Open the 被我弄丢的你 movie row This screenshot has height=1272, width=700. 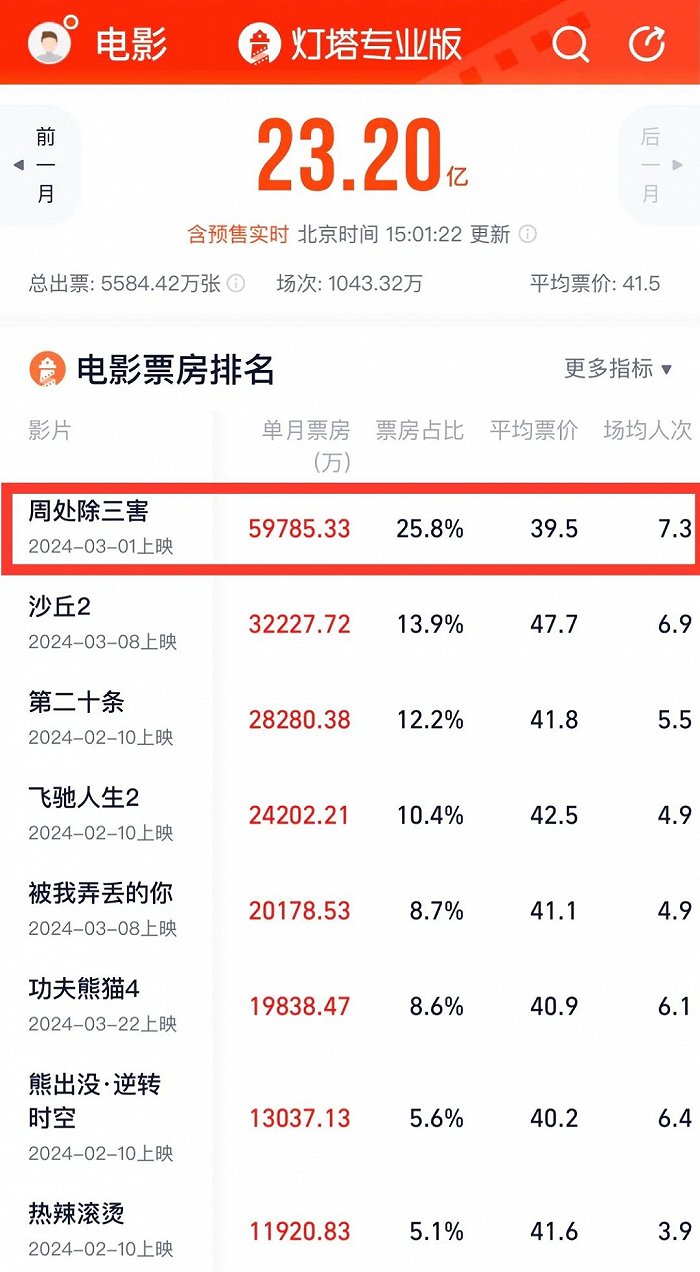click(x=350, y=910)
